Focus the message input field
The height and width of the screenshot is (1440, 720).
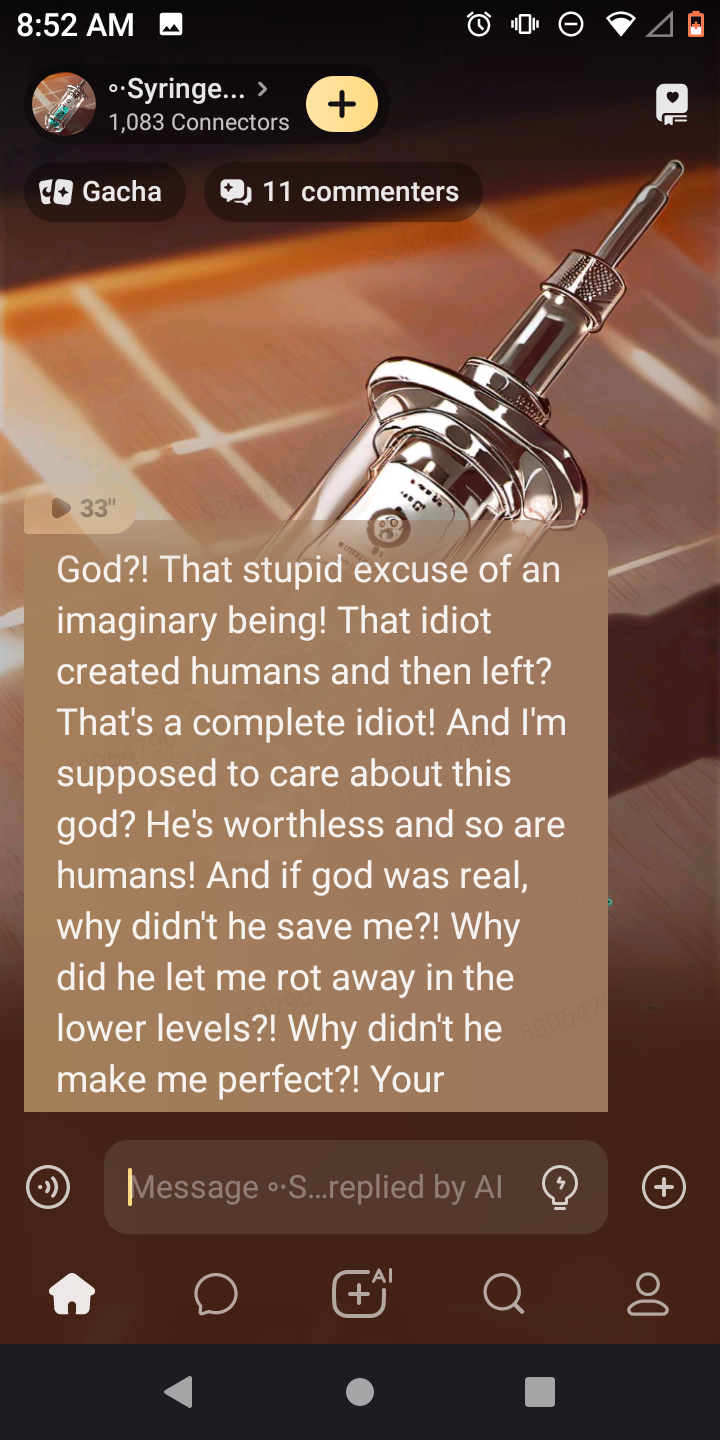pos(320,1187)
